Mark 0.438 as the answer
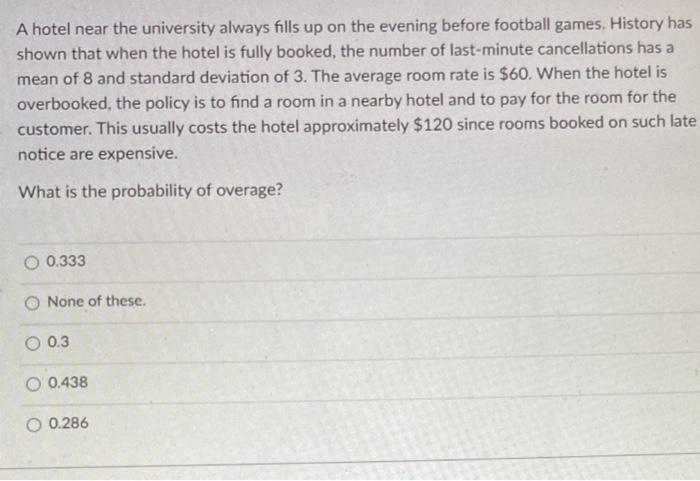Image resolution: width=700 pixels, height=481 pixels. tap(33, 382)
